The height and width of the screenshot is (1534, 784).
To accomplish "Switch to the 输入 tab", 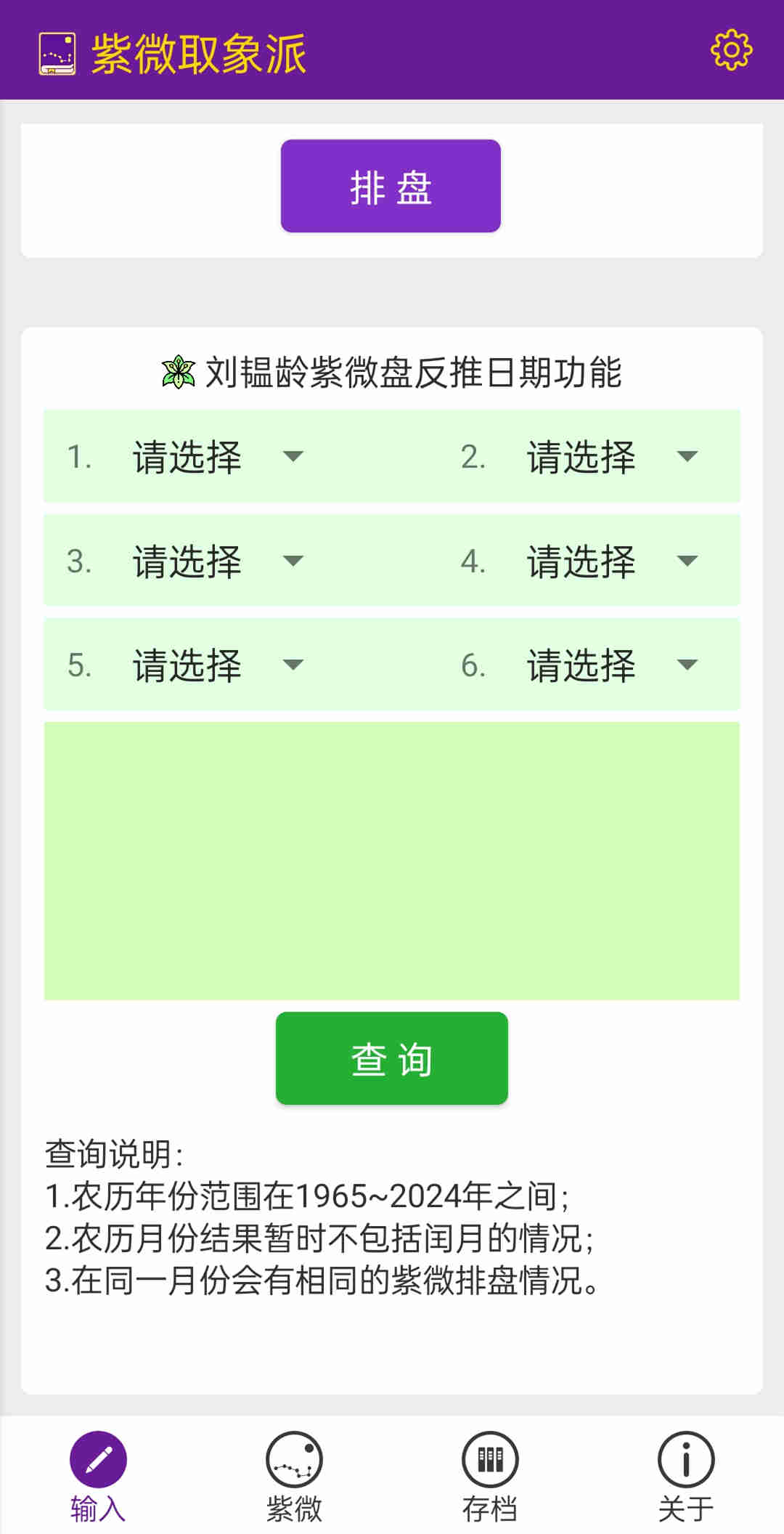I will pos(98,1477).
